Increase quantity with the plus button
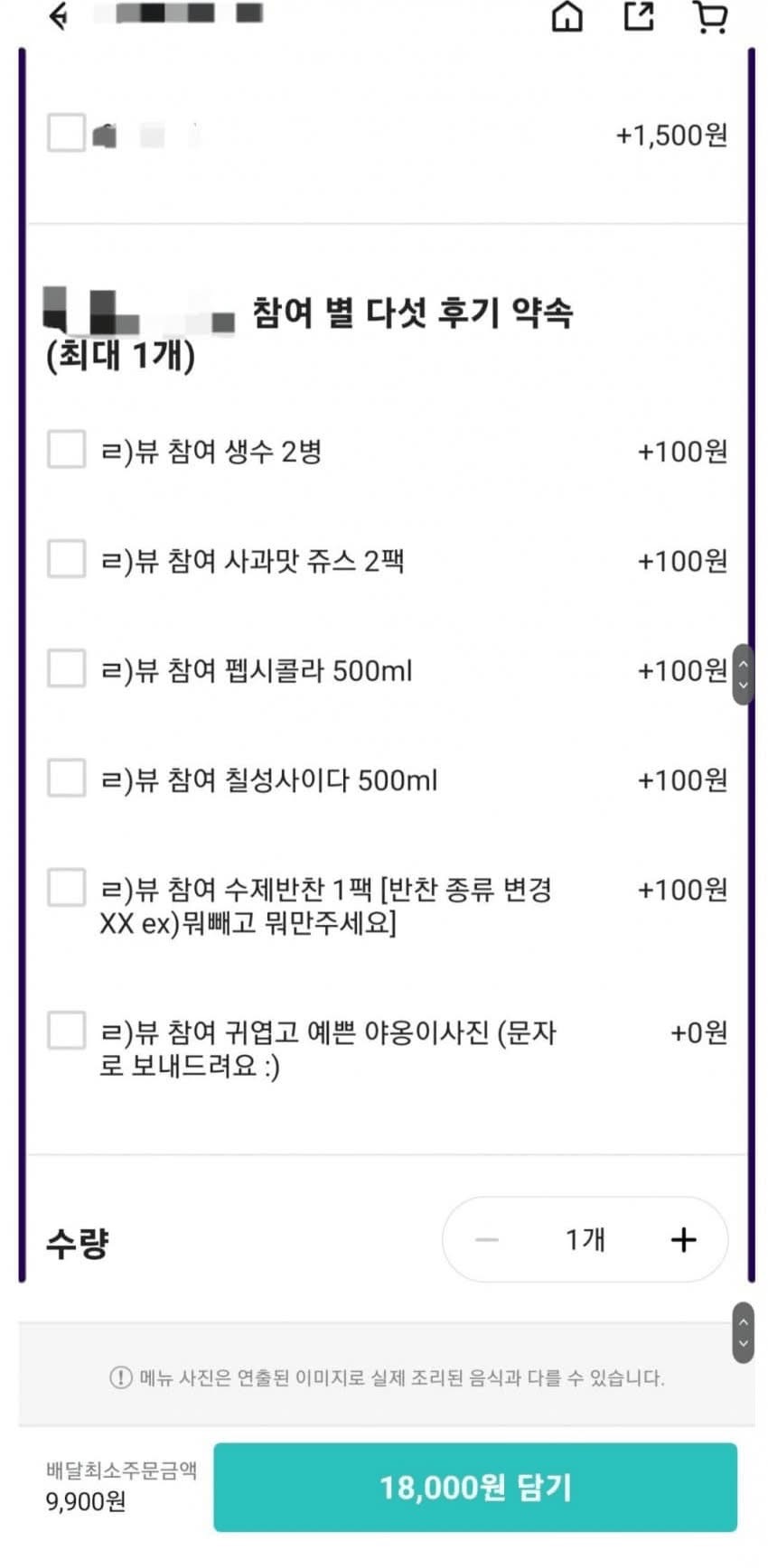The image size is (768, 1568). pos(684,1240)
